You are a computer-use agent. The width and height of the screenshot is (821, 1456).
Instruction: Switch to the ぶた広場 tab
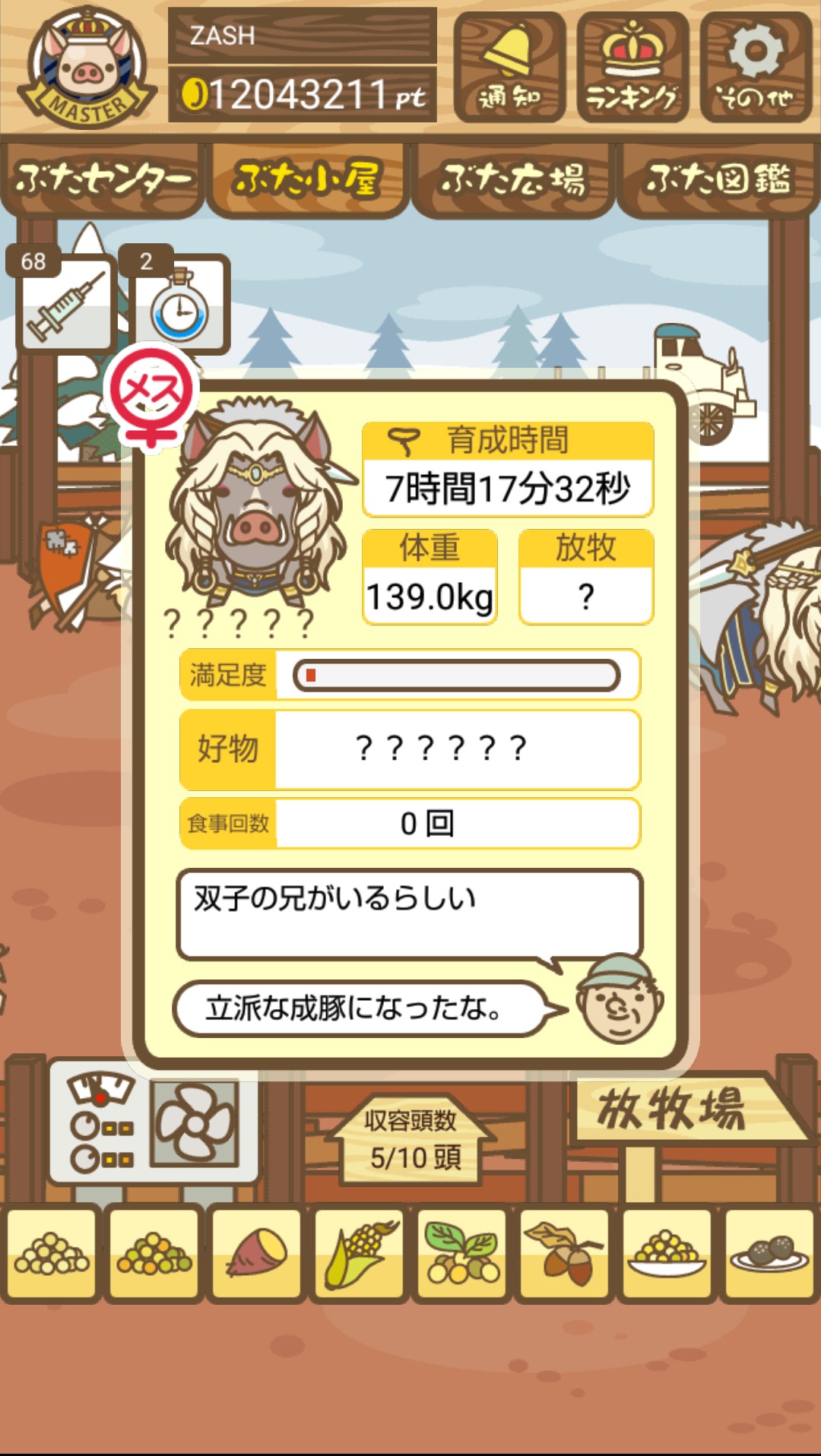[x=512, y=180]
